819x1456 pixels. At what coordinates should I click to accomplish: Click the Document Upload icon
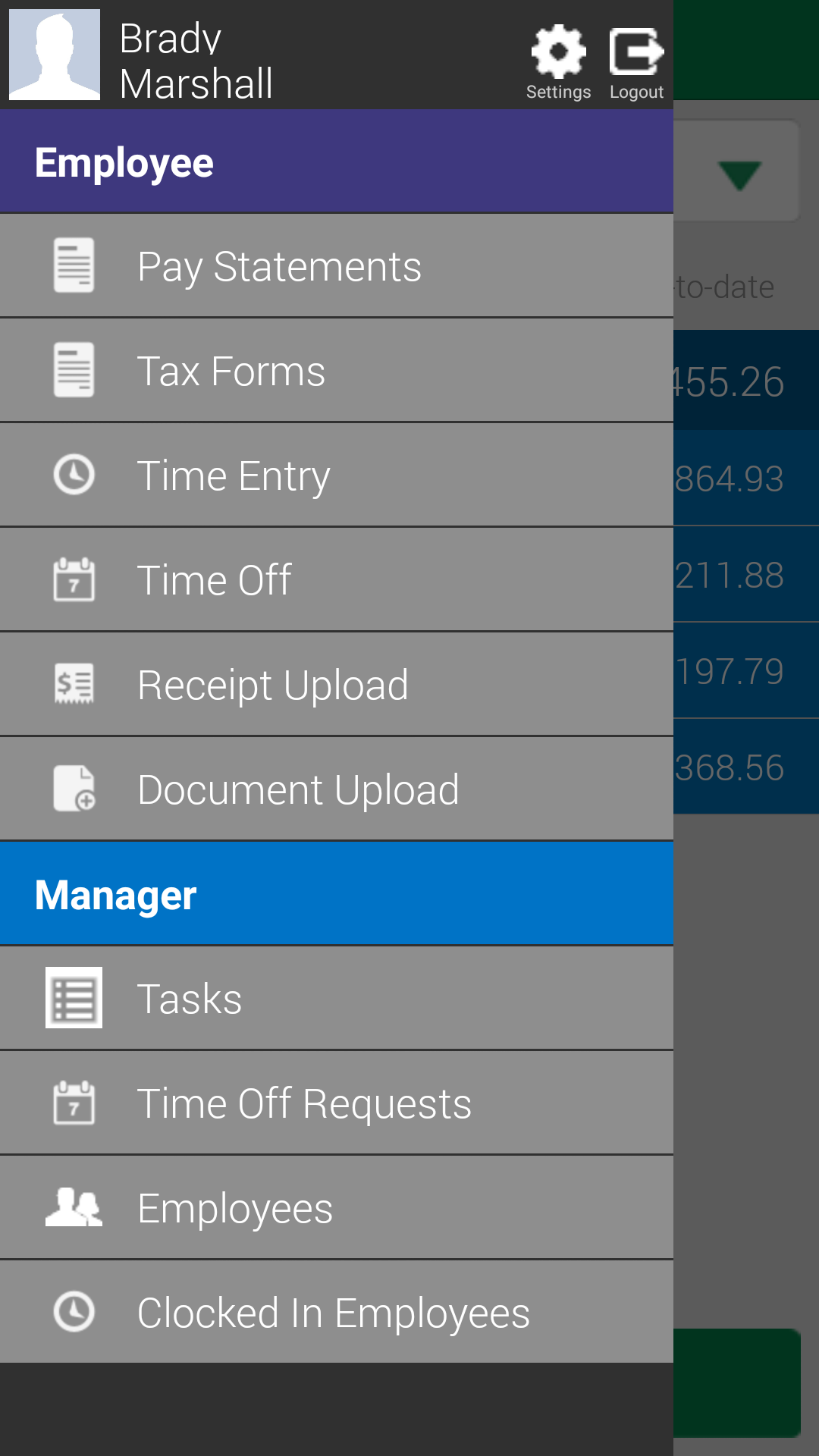[74, 788]
